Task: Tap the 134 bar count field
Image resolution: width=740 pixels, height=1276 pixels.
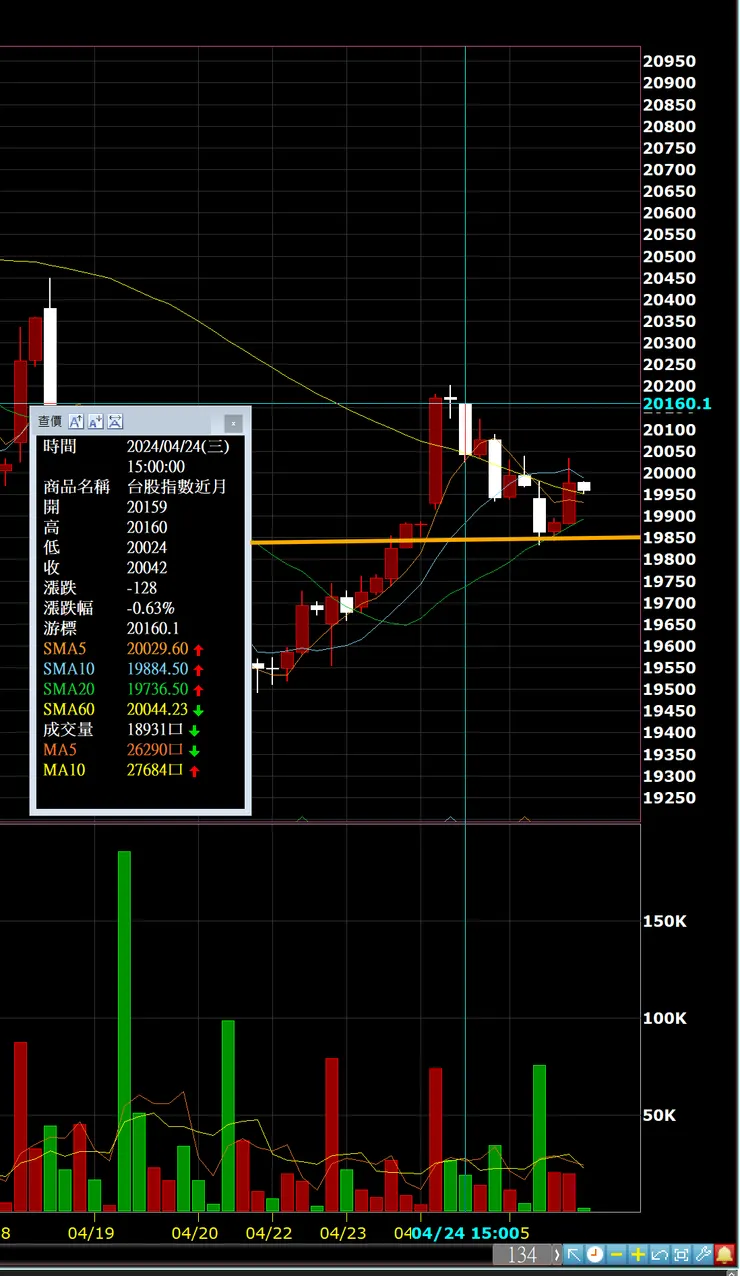Action: 522,1254
